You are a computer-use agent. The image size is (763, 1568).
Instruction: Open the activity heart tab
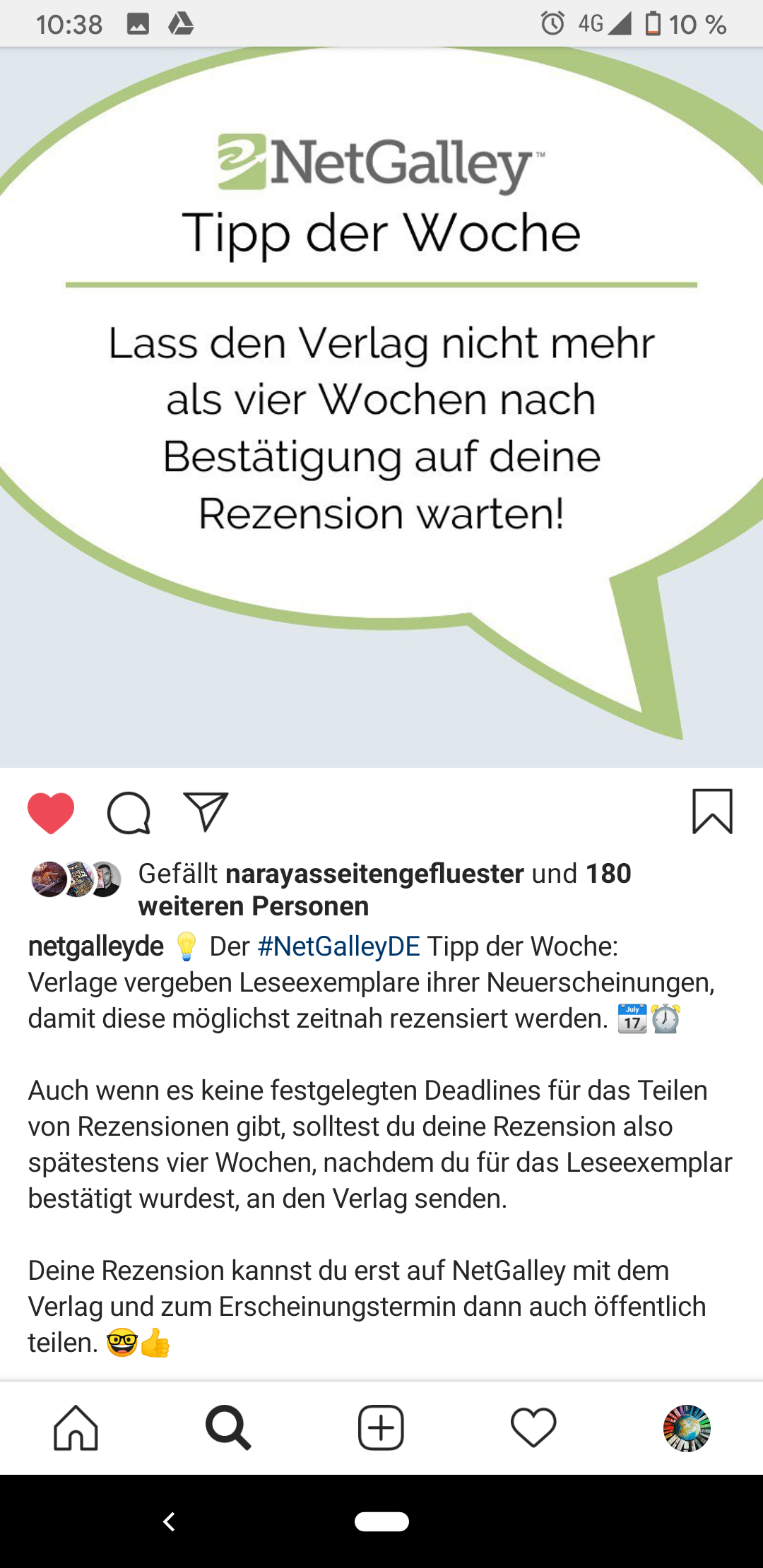click(533, 1427)
